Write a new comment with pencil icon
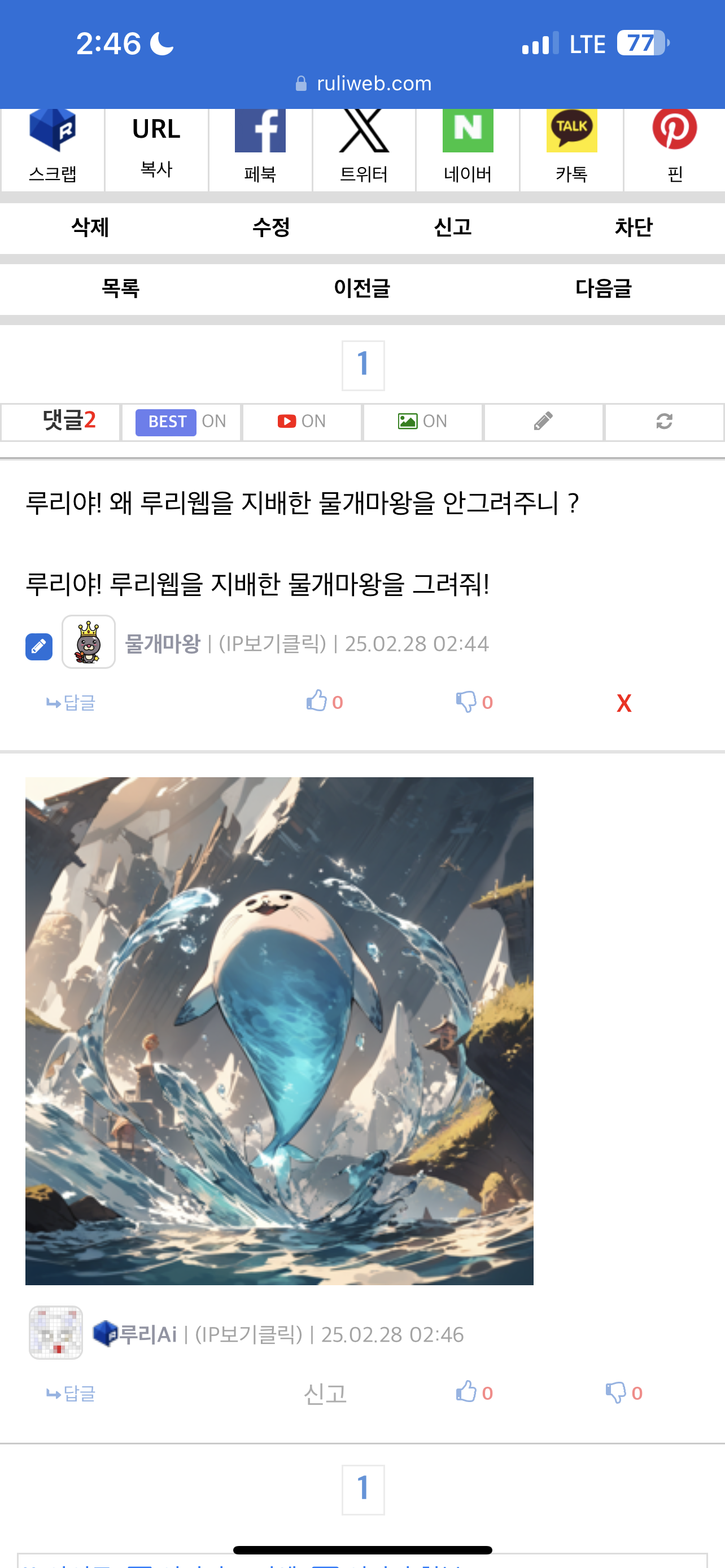Image resolution: width=725 pixels, height=1568 pixels. coord(543,421)
